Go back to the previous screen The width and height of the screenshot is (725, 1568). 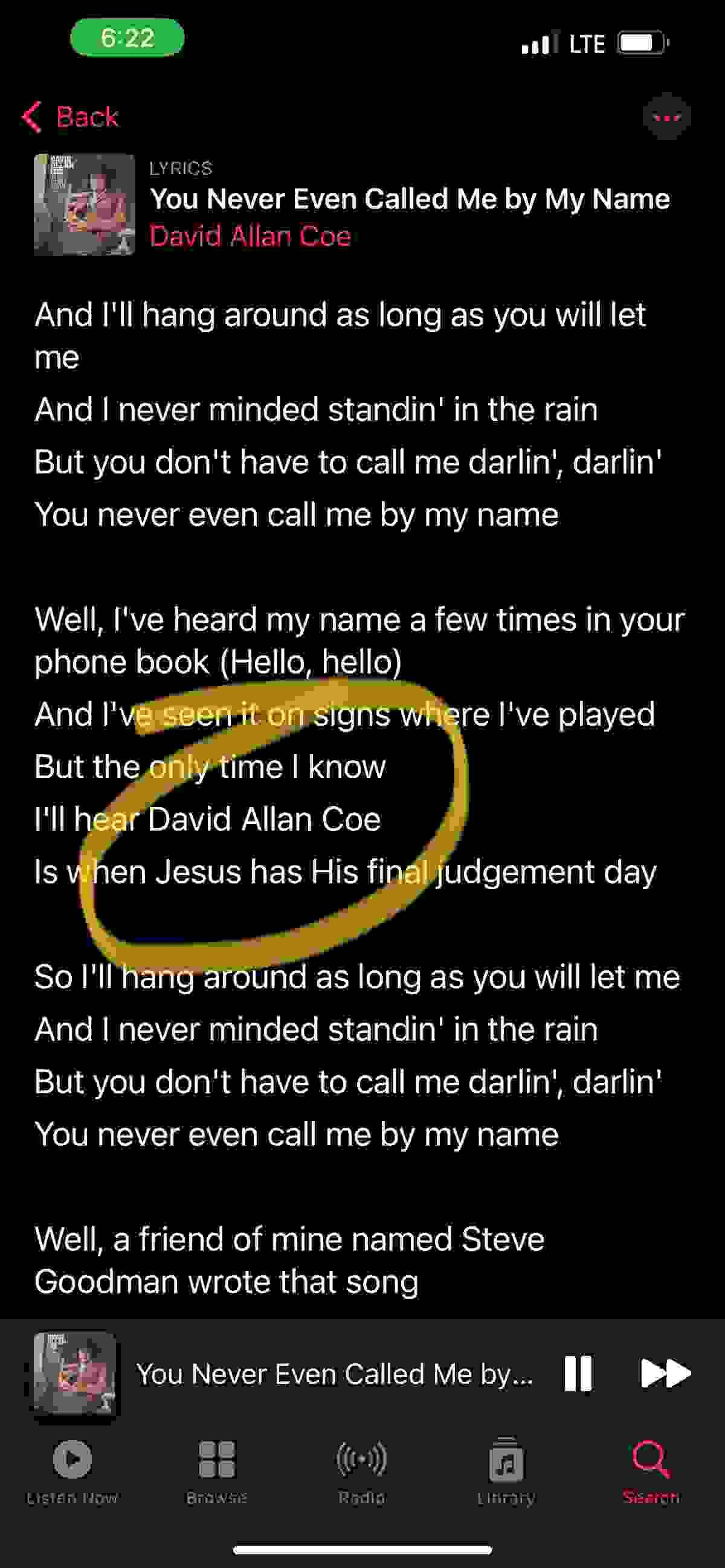point(71,117)
